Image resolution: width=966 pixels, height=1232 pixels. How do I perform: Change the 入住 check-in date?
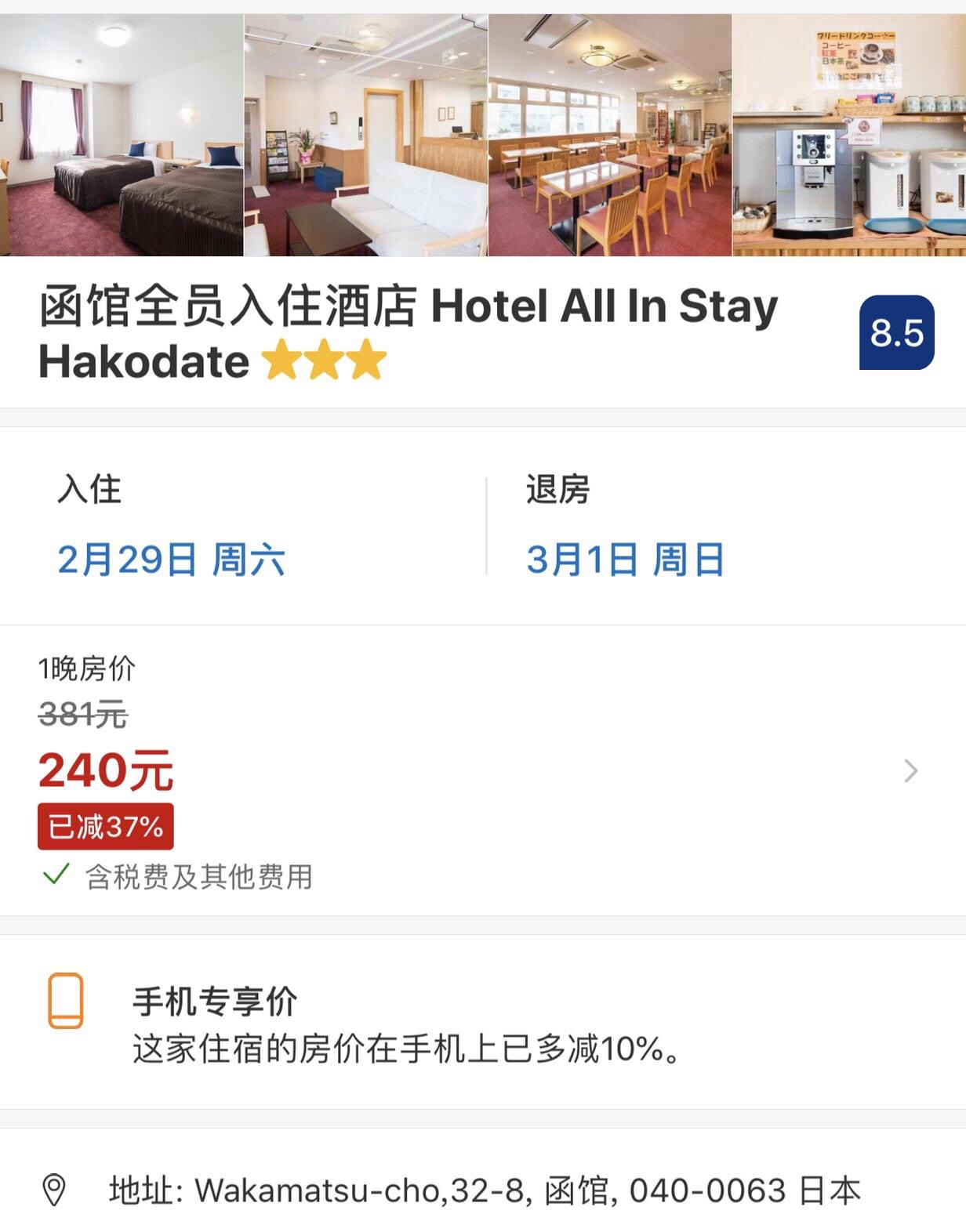[171, 560]
